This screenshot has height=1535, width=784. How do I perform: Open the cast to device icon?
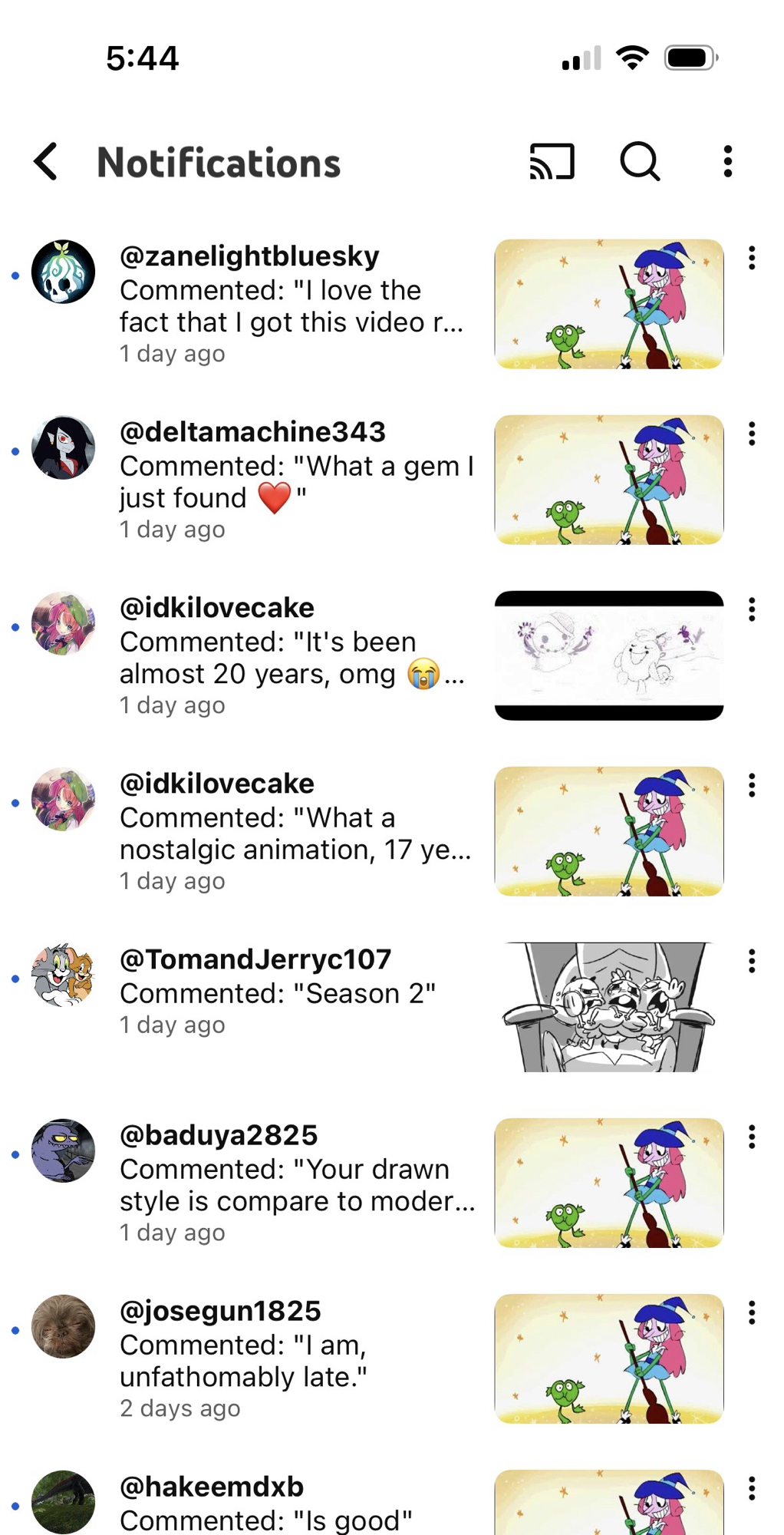tap(552, 162)
